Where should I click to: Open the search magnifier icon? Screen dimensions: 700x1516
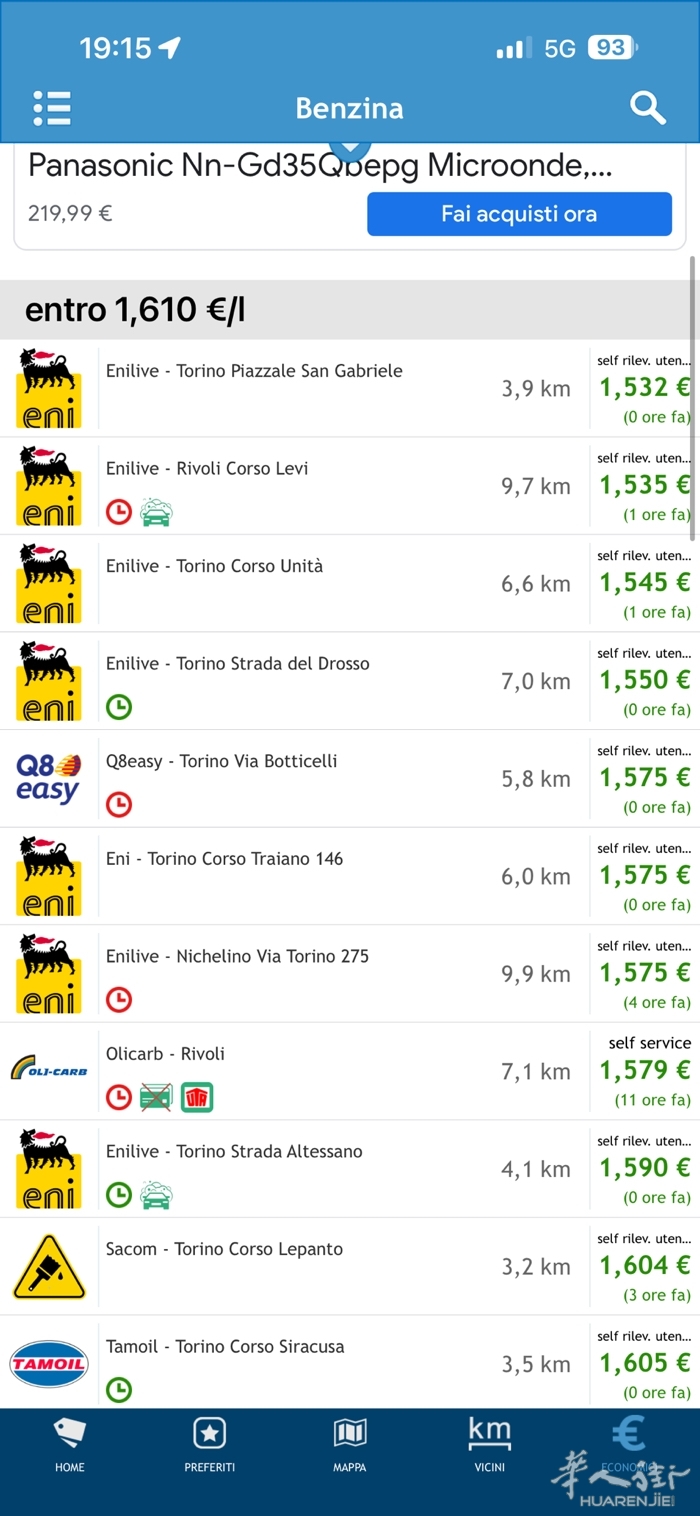click(647, 108)
